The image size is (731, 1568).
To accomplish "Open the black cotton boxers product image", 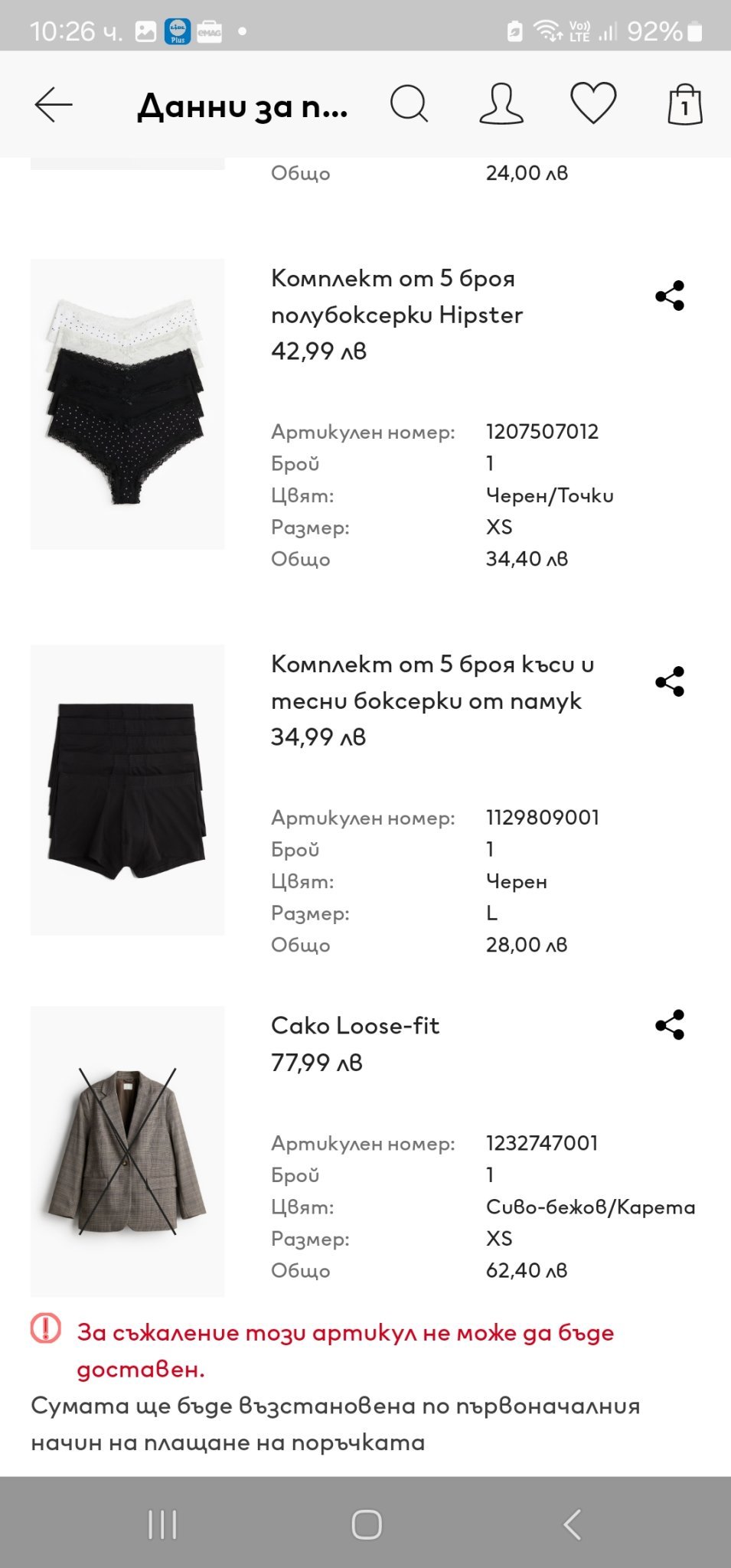I will pos(128,790).
